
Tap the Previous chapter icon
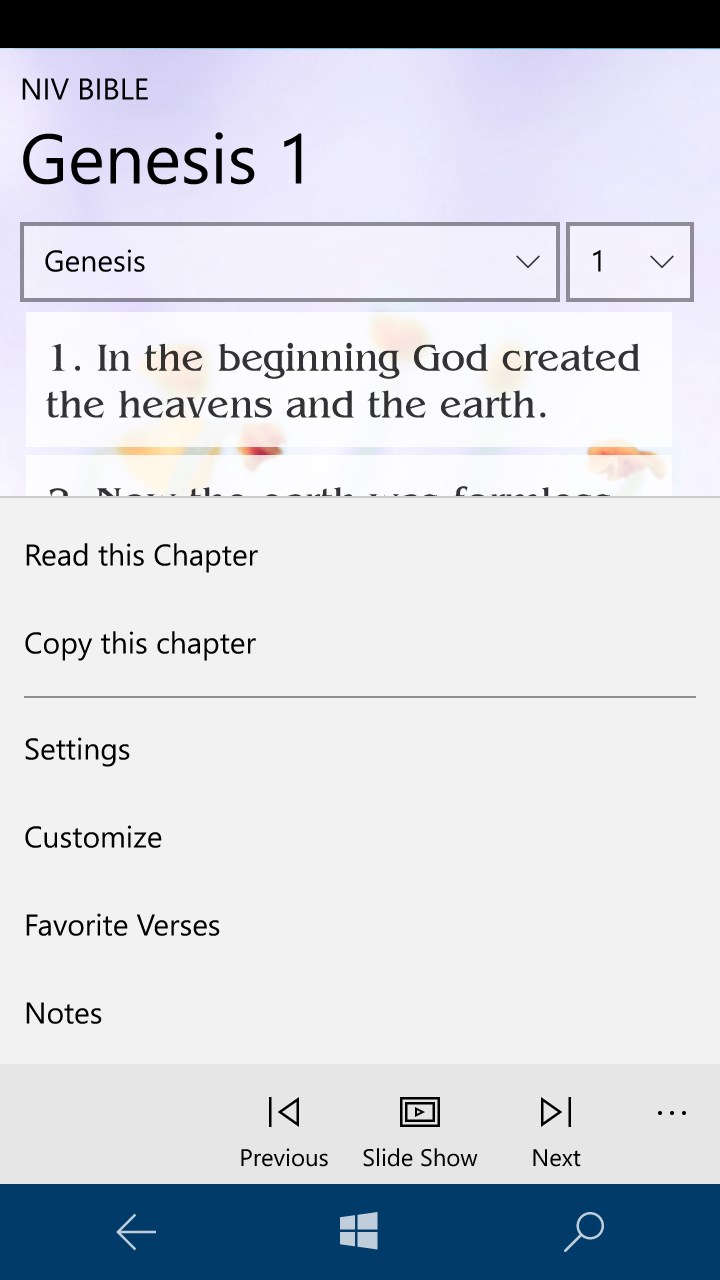coord(283,1112)
